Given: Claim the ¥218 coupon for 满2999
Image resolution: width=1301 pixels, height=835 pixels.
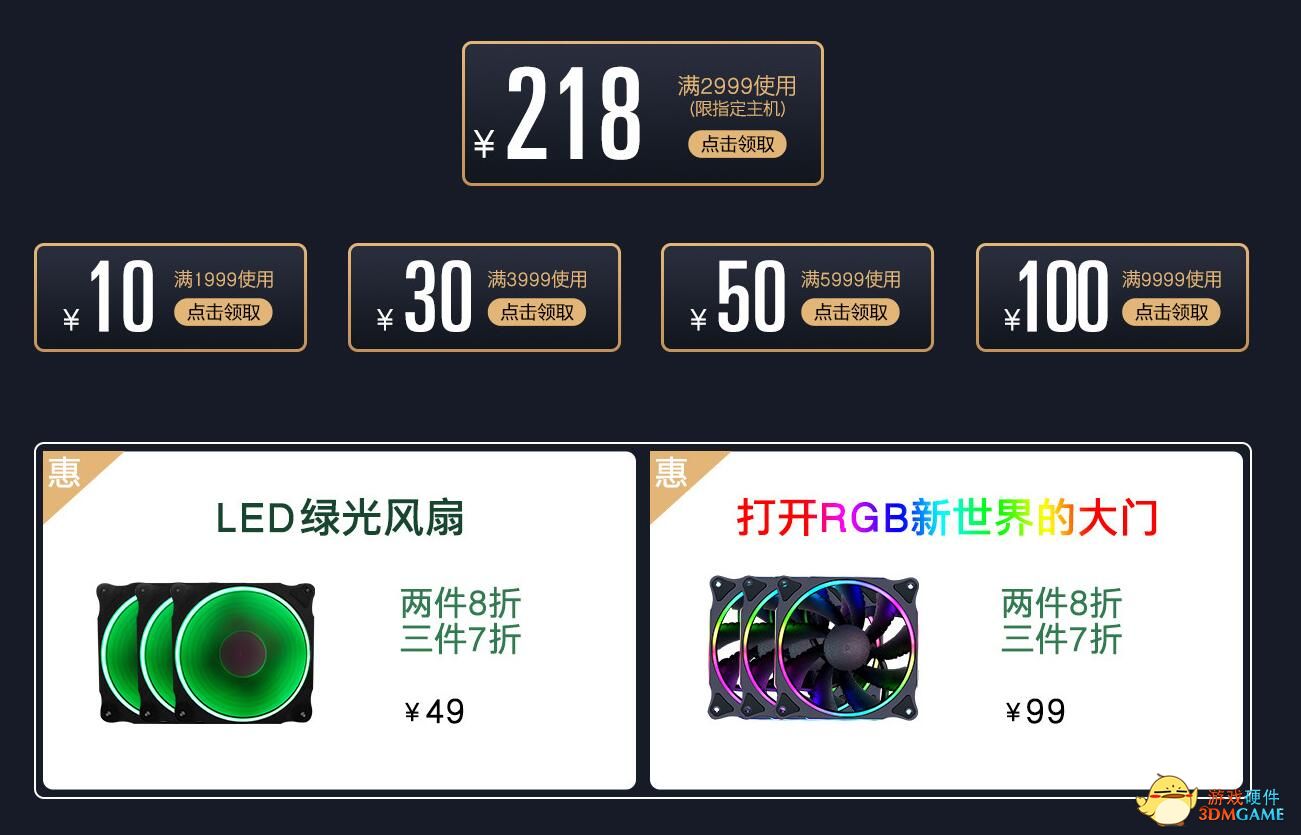Looking at the screenshot, I should tap(737, 144).
